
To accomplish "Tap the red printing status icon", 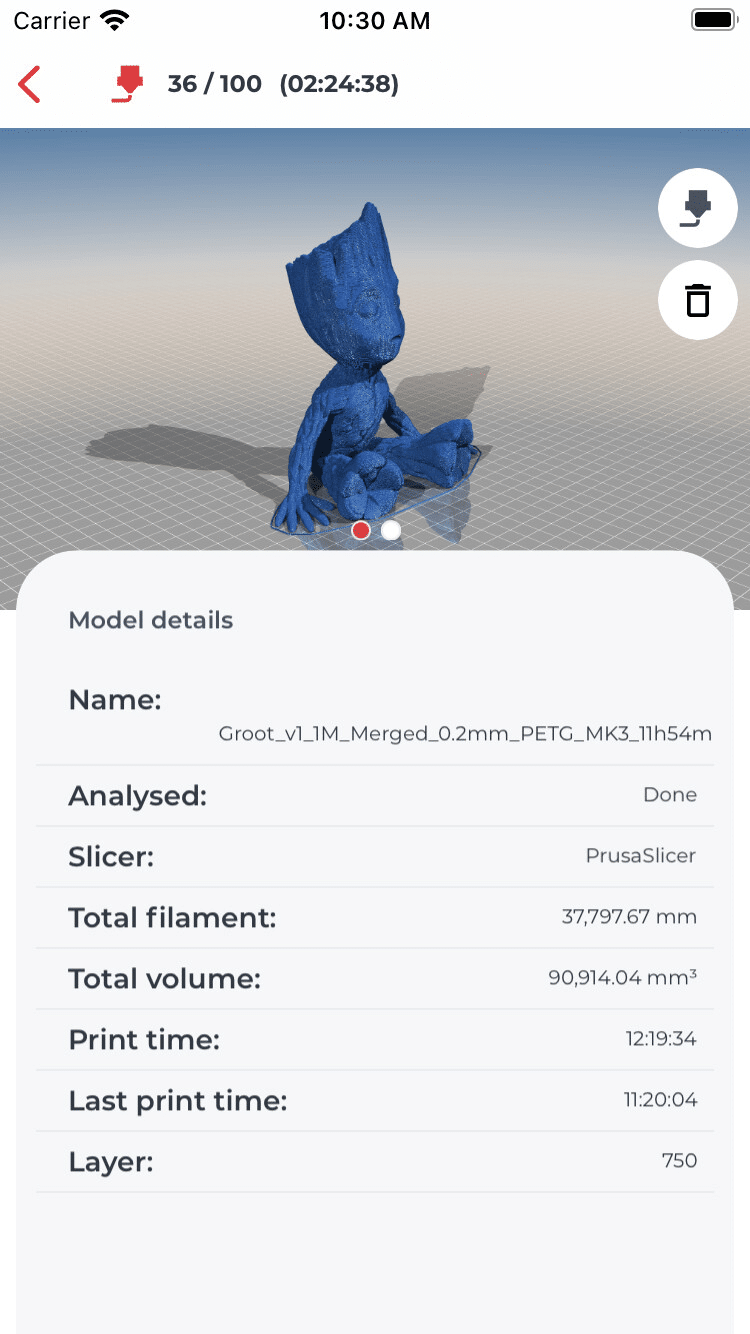I will click(x=128, y=85).
